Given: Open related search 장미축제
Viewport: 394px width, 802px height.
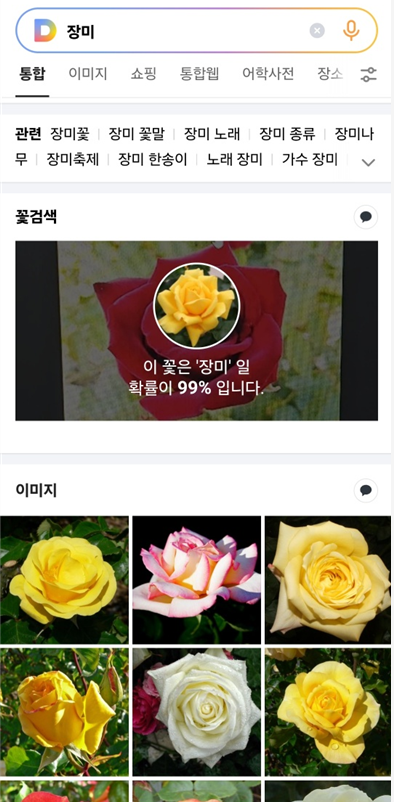Looking at the screenshot, I should (73, 160).
